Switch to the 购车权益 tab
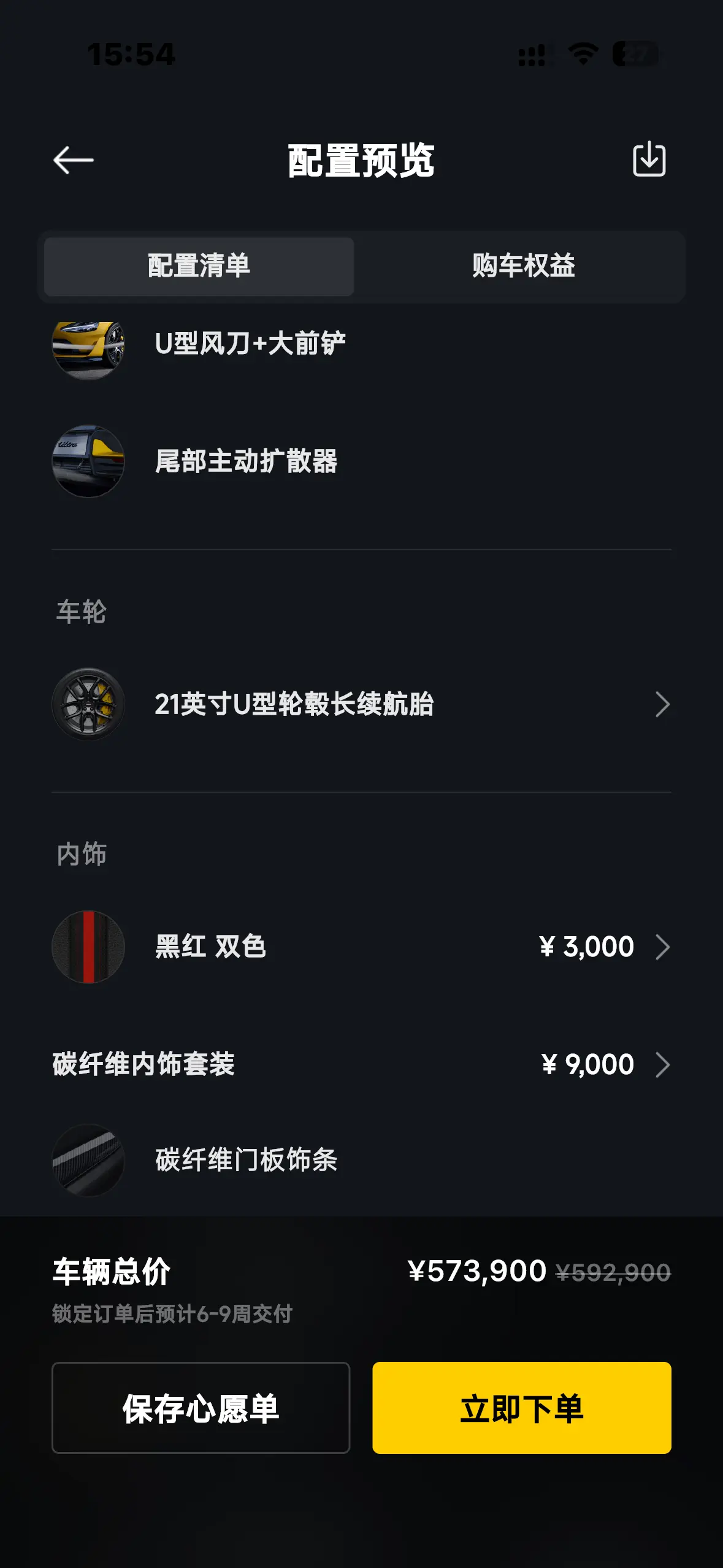The image size is (723, 1568). [x=523, y=267]
